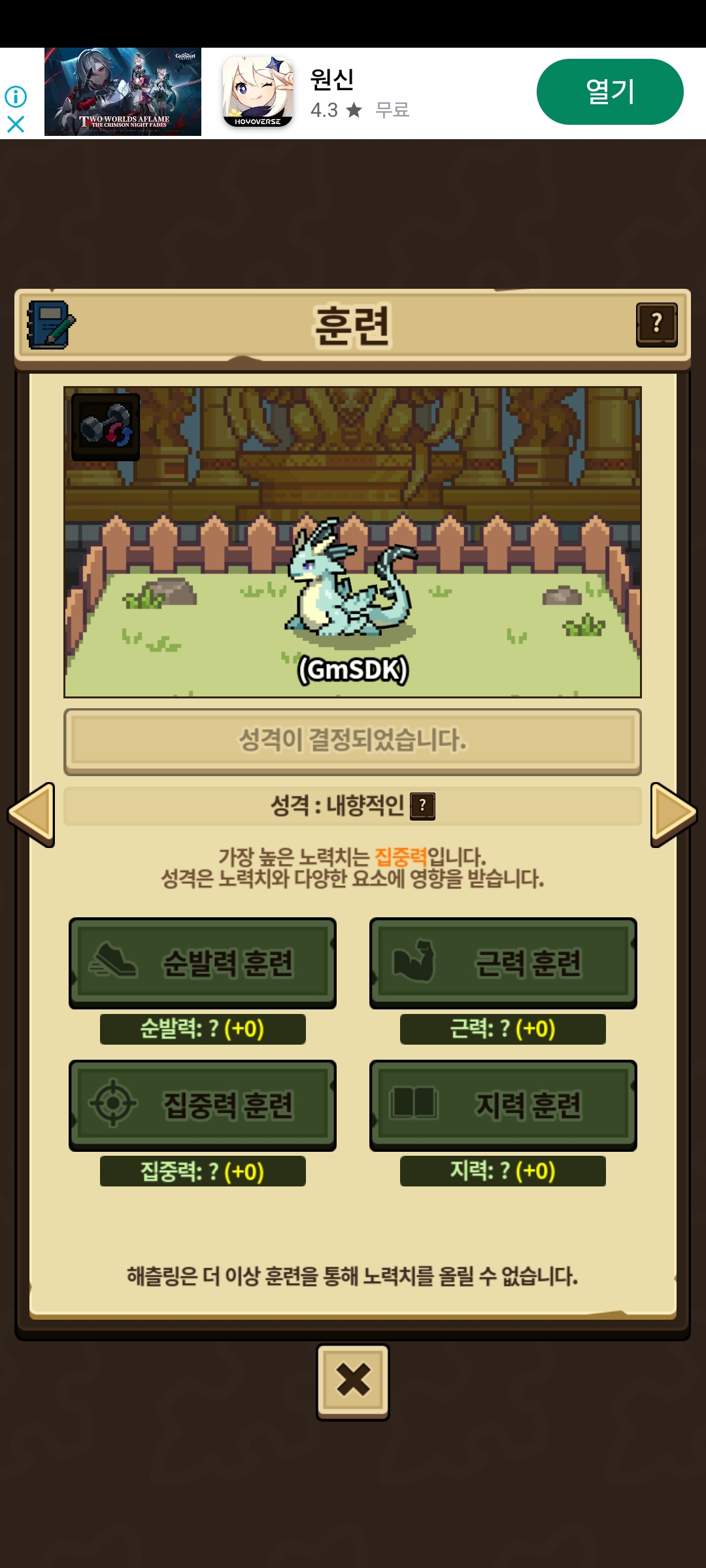Show the next dragon with the right arrow
Viewport: 706px width, 1568px height.
click(x=673, y=814)
